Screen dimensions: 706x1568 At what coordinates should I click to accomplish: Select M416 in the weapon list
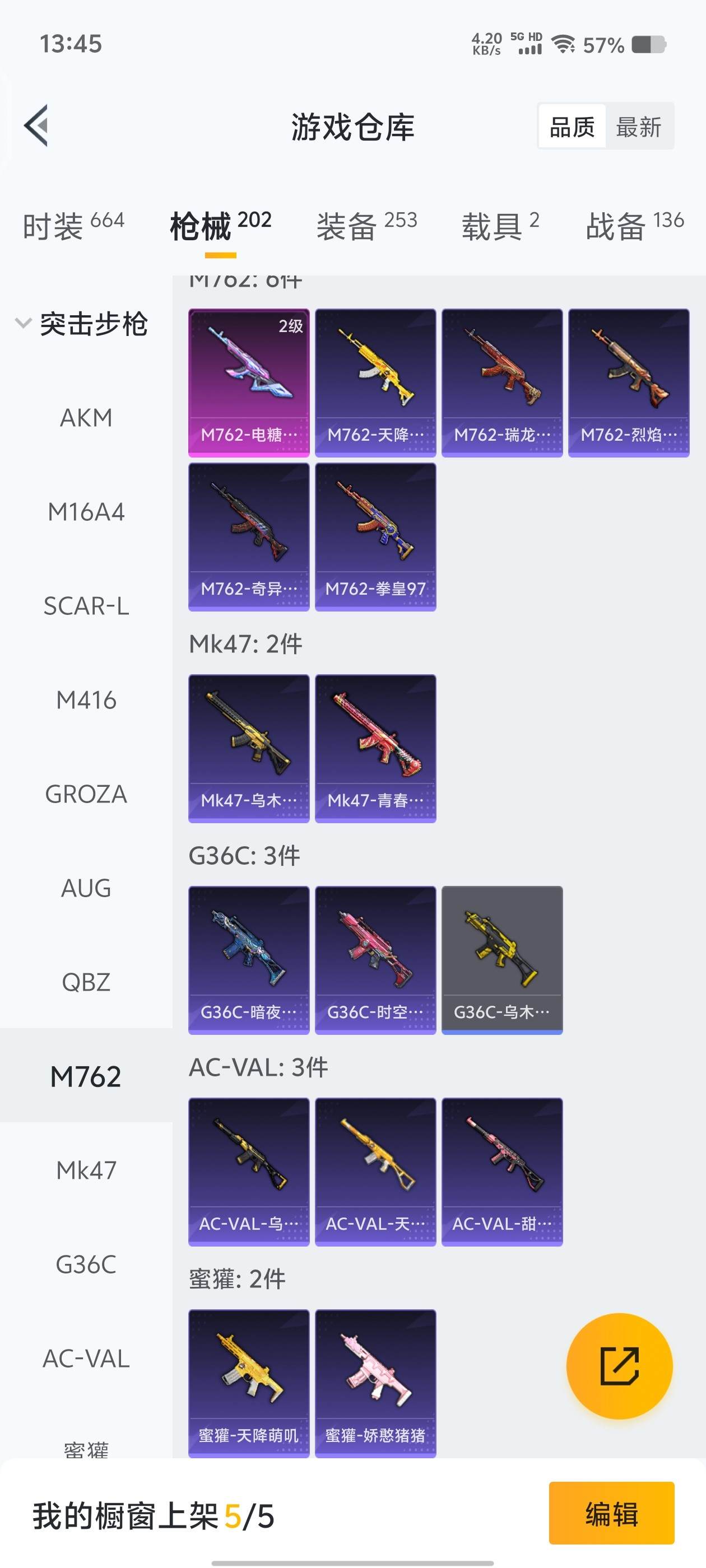point(86,701)
